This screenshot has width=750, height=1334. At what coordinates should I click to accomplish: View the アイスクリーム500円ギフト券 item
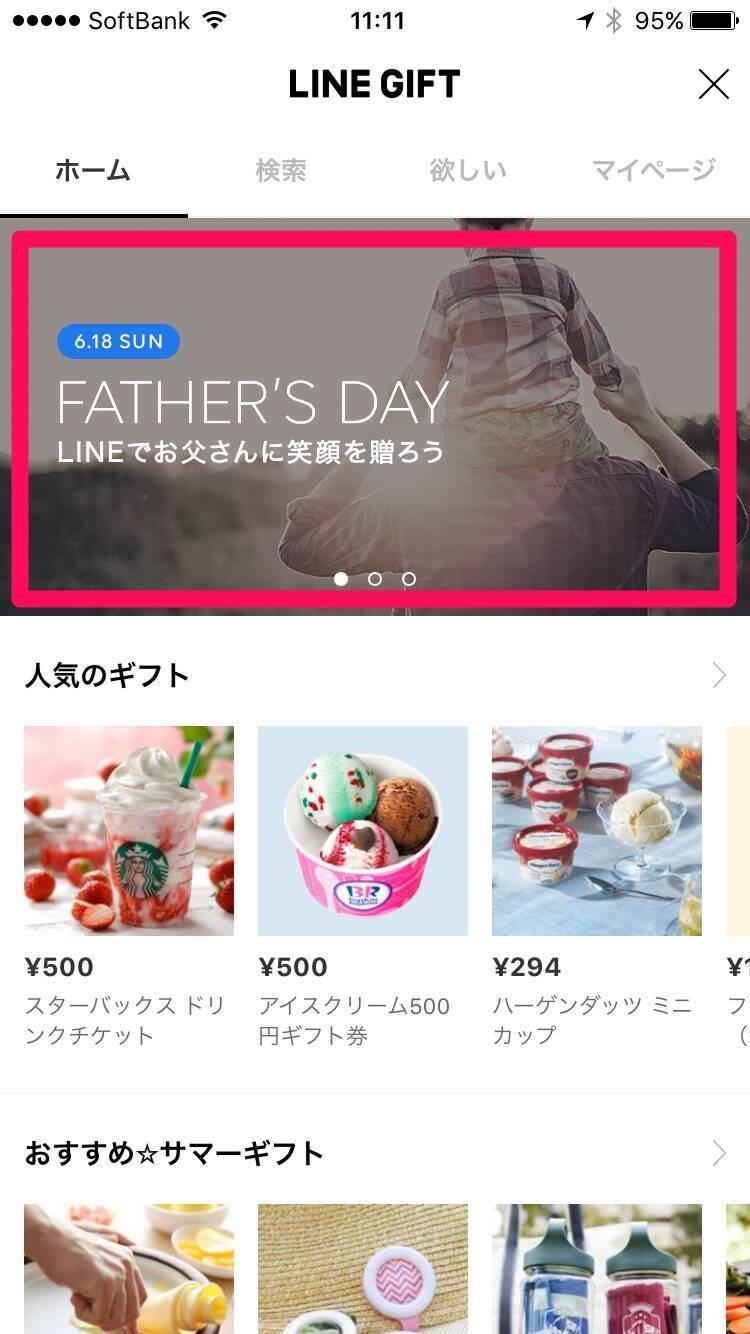pos(363,831)
